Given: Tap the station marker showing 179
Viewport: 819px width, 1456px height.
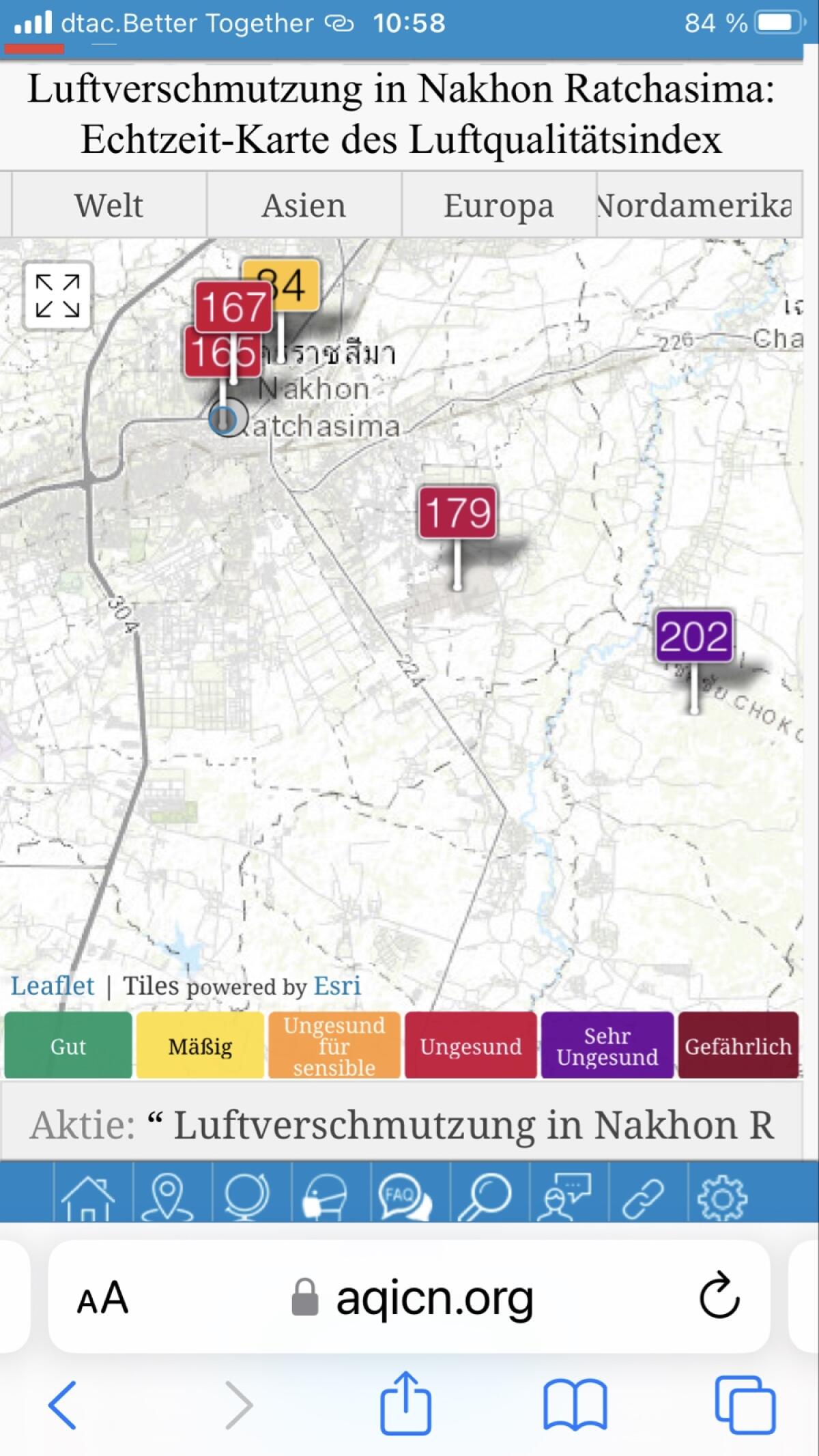Looking at the screenshot, I should click(457, 512).
